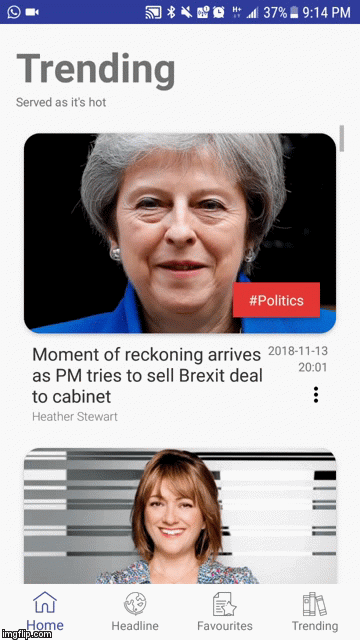Open the three-dot menu for Brexit article
Viewport: 360px width, 640px height.
point(316,395)
